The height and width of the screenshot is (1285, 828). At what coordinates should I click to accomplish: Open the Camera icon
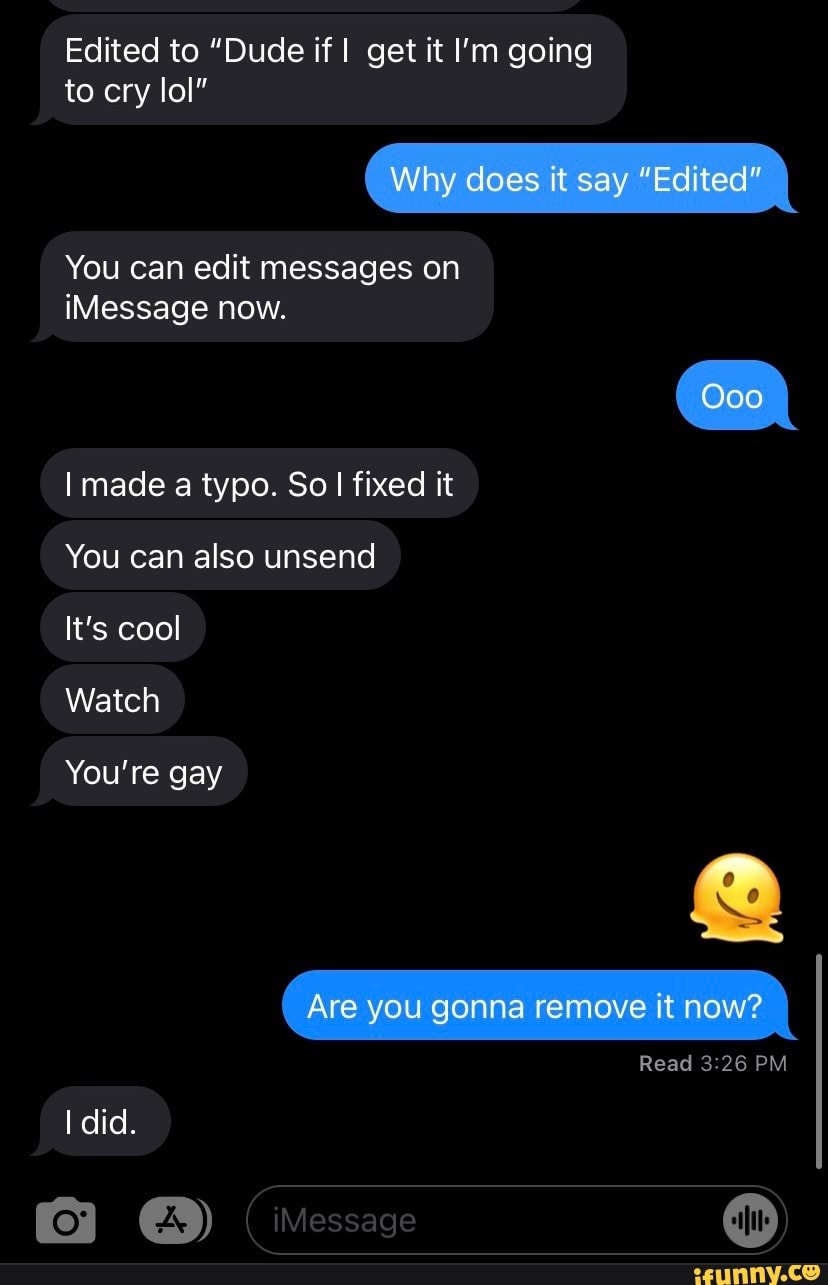point(65,1220)
